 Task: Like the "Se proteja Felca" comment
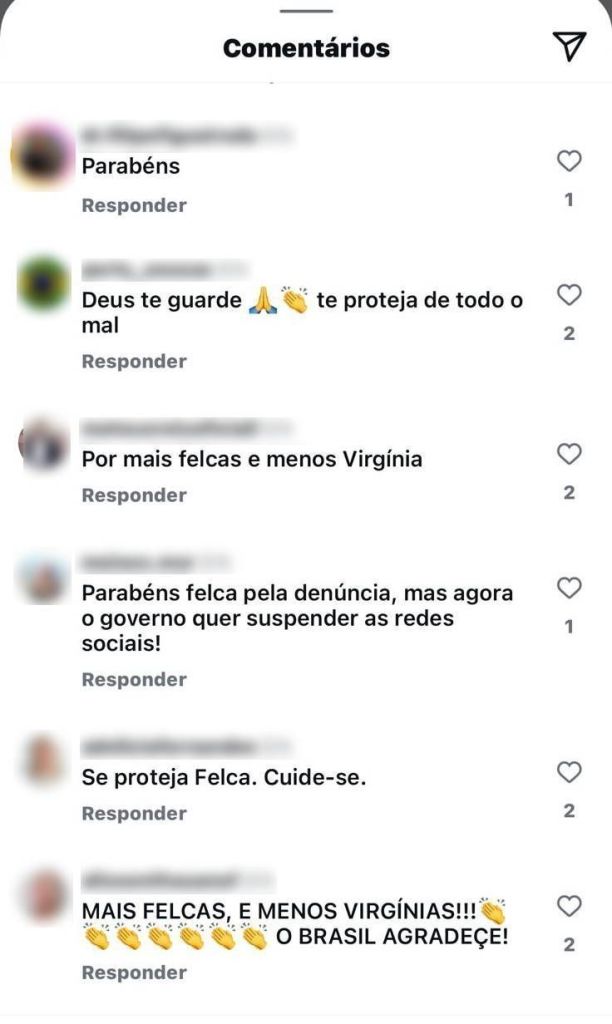(x=569, y=772)
